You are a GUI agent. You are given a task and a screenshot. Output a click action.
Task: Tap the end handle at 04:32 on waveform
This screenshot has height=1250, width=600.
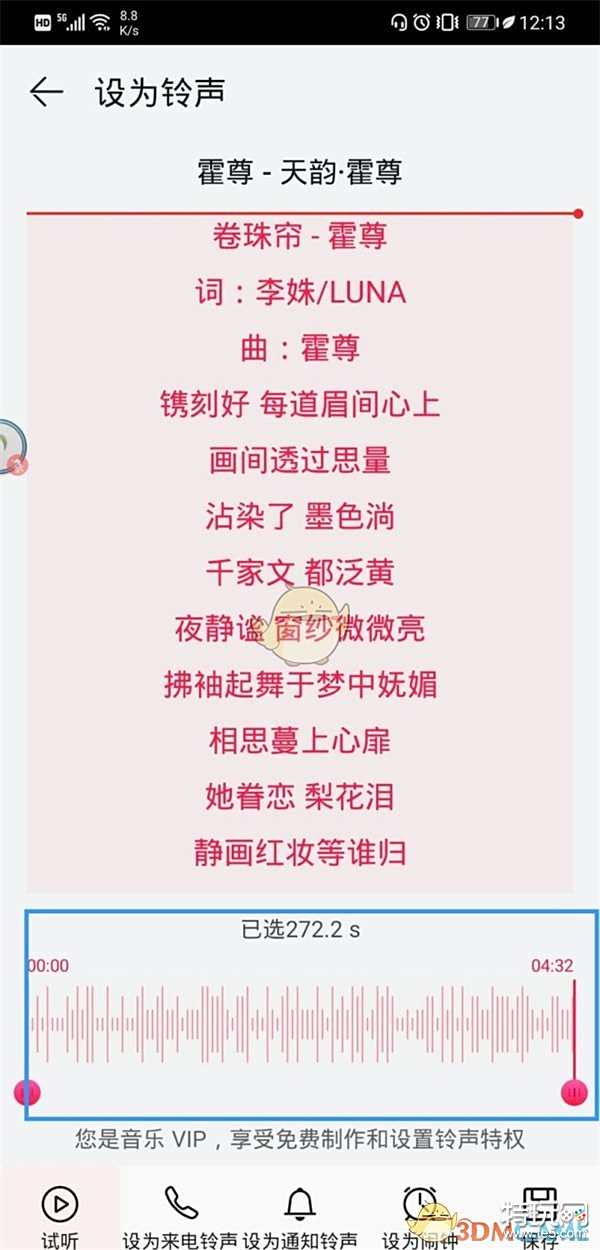click(x=574, y=1092)
